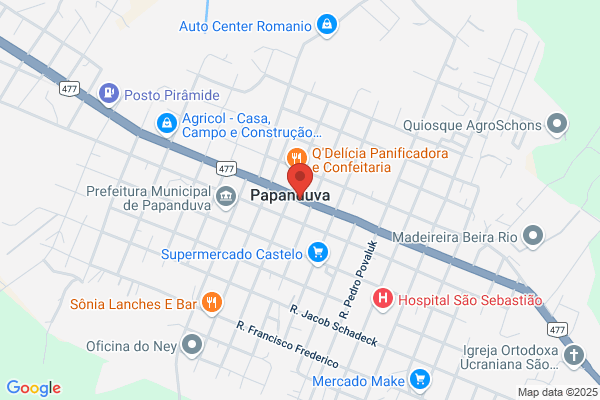
Task: Select the Oficina do Ney marker
Action: [x=192, y=345]
